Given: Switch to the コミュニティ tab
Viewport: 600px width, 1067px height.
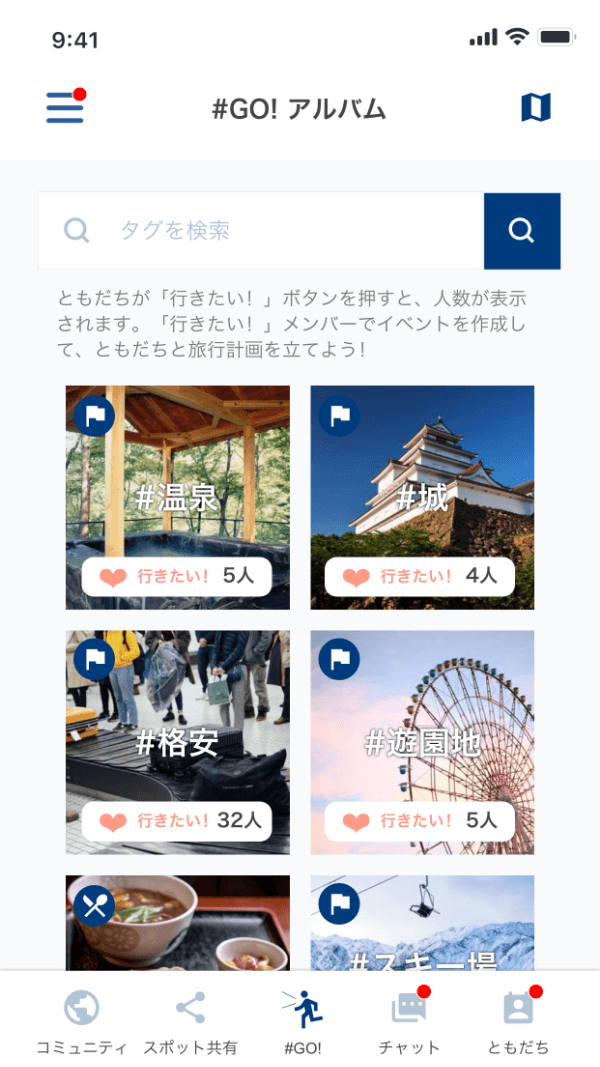Looking at the screenshot, I should click(81, 1020).
